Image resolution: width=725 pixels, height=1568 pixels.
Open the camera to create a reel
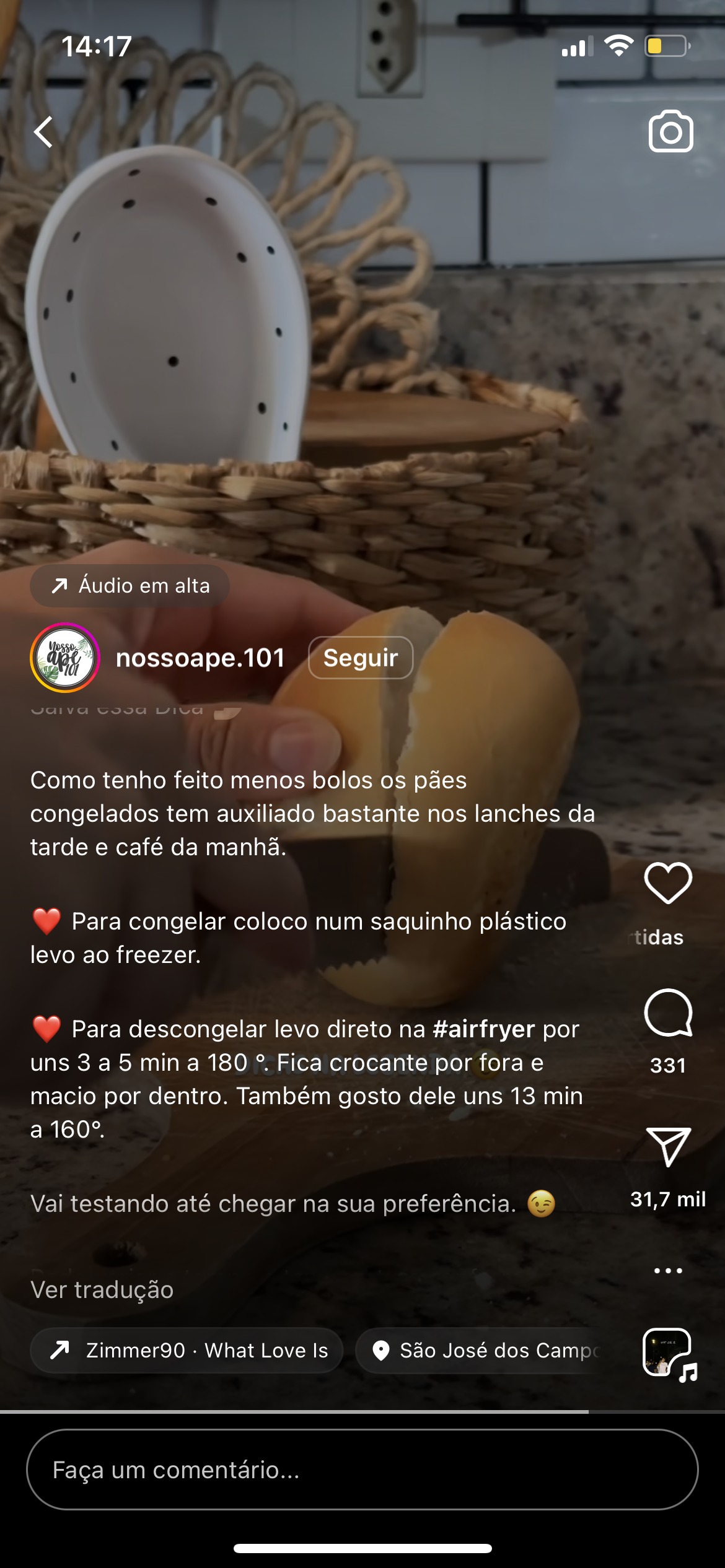[670, 131]
